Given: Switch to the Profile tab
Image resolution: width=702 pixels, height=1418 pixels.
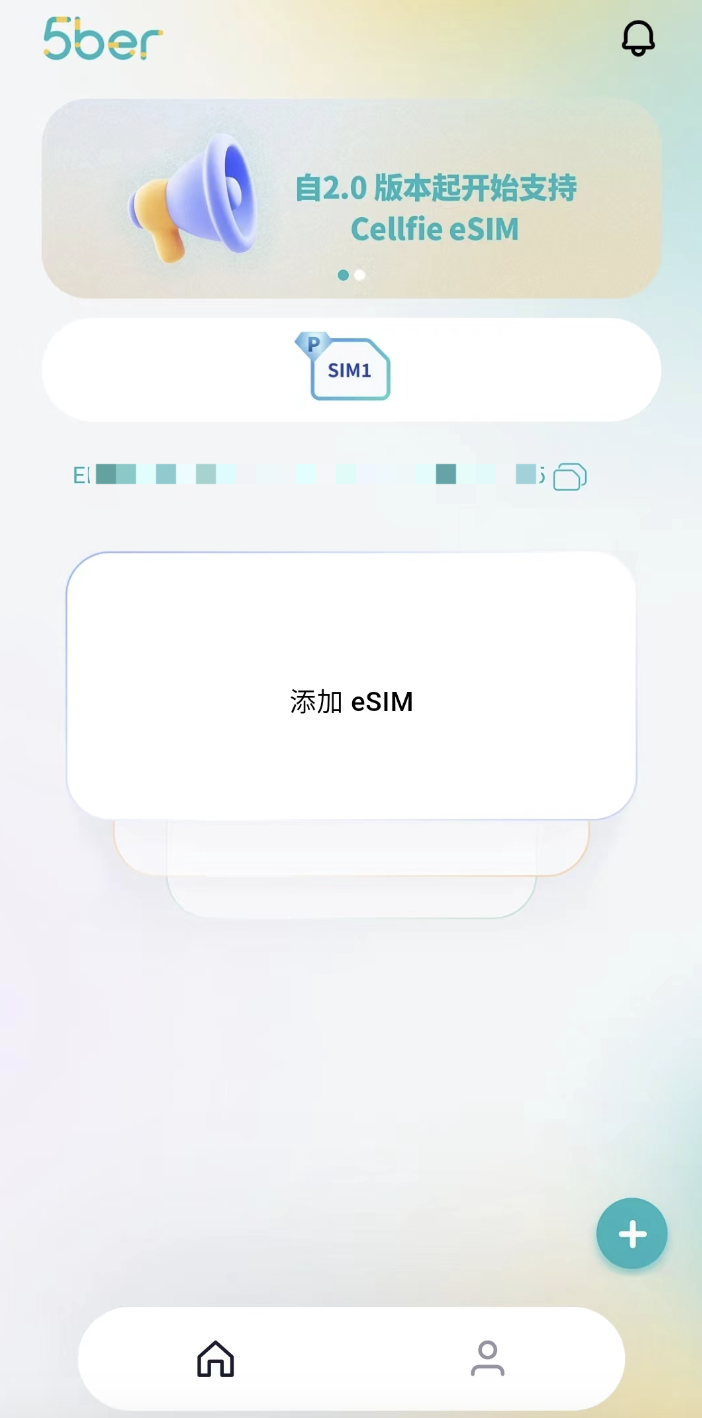Looking at the screenshot, I should click(487, 1359).
